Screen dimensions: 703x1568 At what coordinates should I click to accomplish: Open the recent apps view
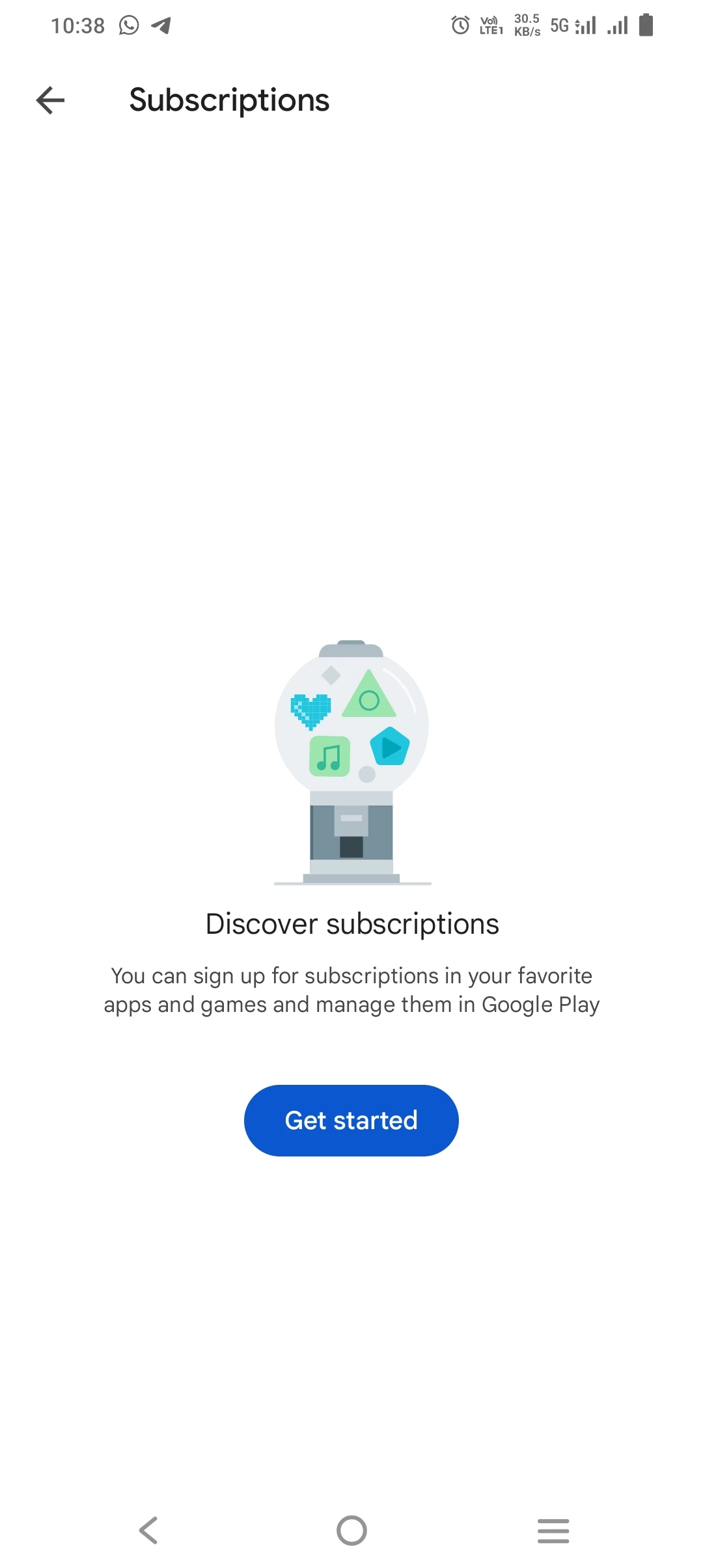coord(553,1530)
